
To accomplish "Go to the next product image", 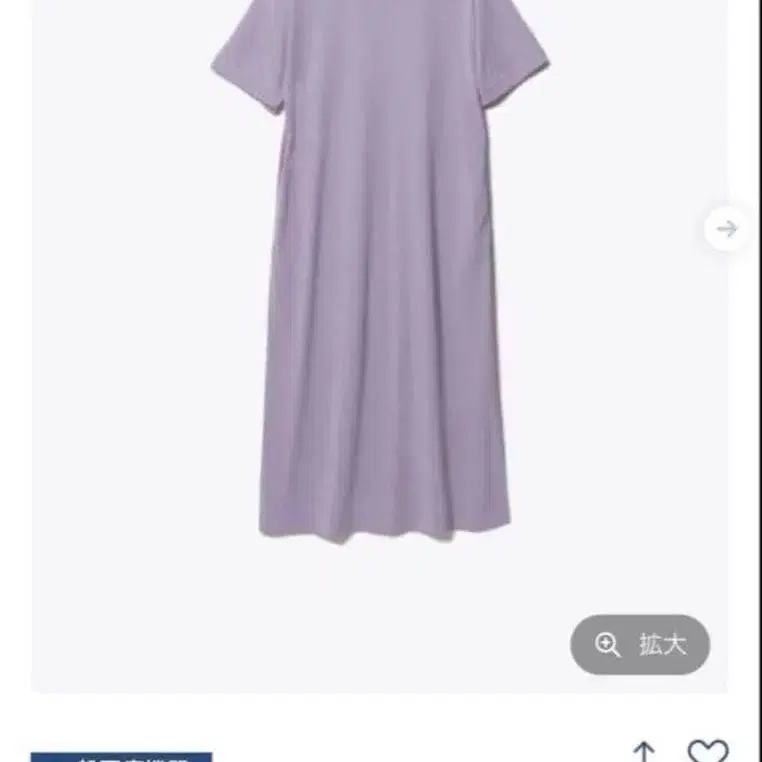I will pos(727,228).
